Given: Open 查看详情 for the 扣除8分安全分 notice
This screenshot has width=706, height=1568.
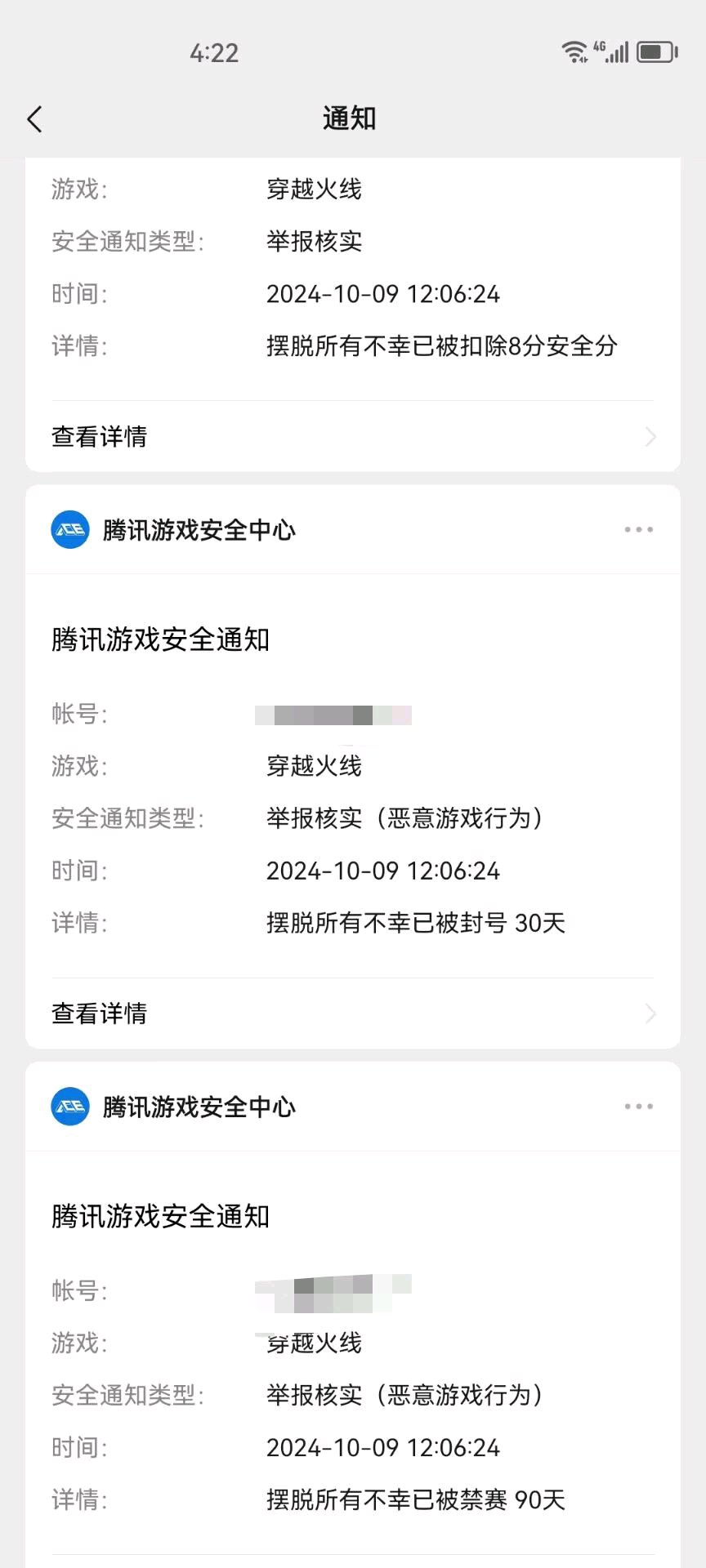Looking at the screenshot, I should pos(353,437).
